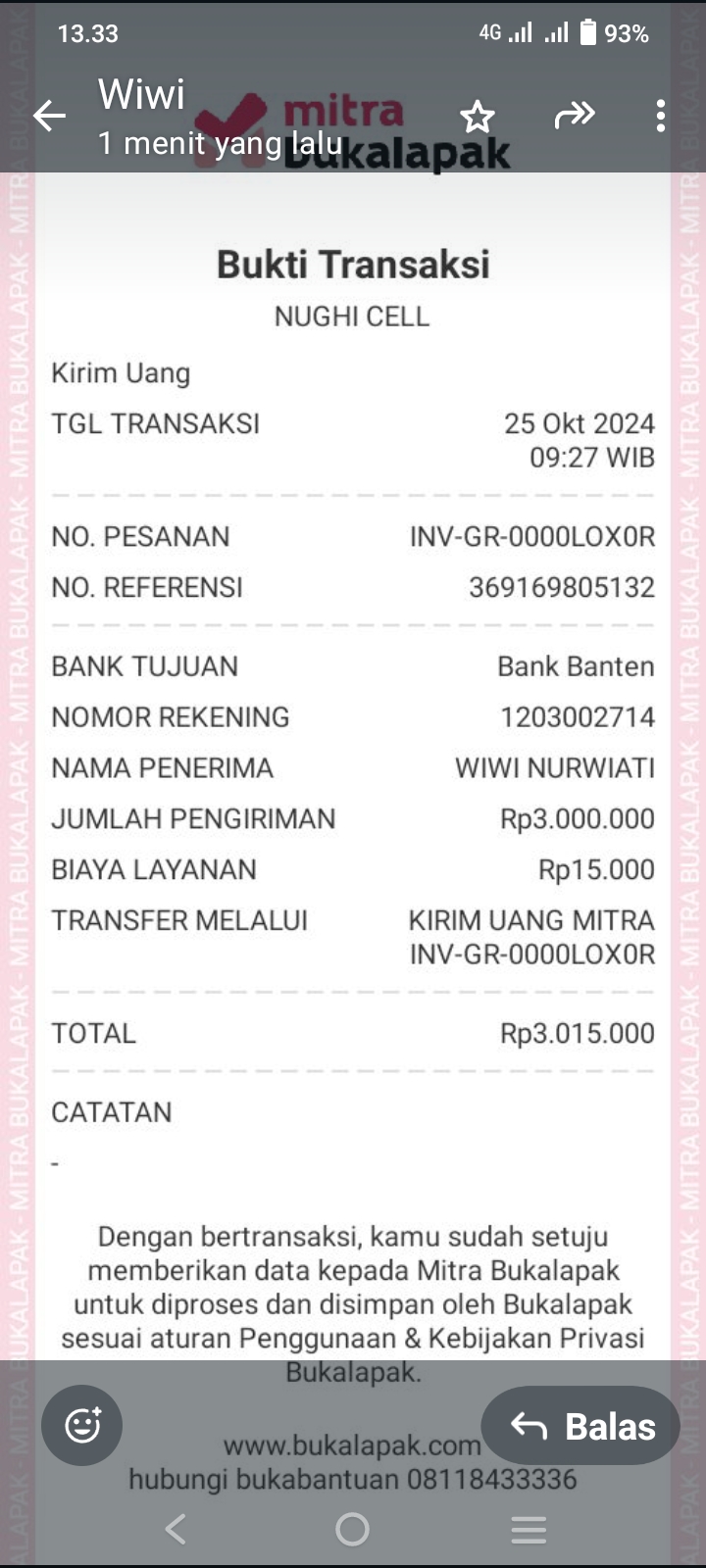This screenshot has width=706, height=1568.
Task: Forward this image to another chat
Action: coord(574,116)
